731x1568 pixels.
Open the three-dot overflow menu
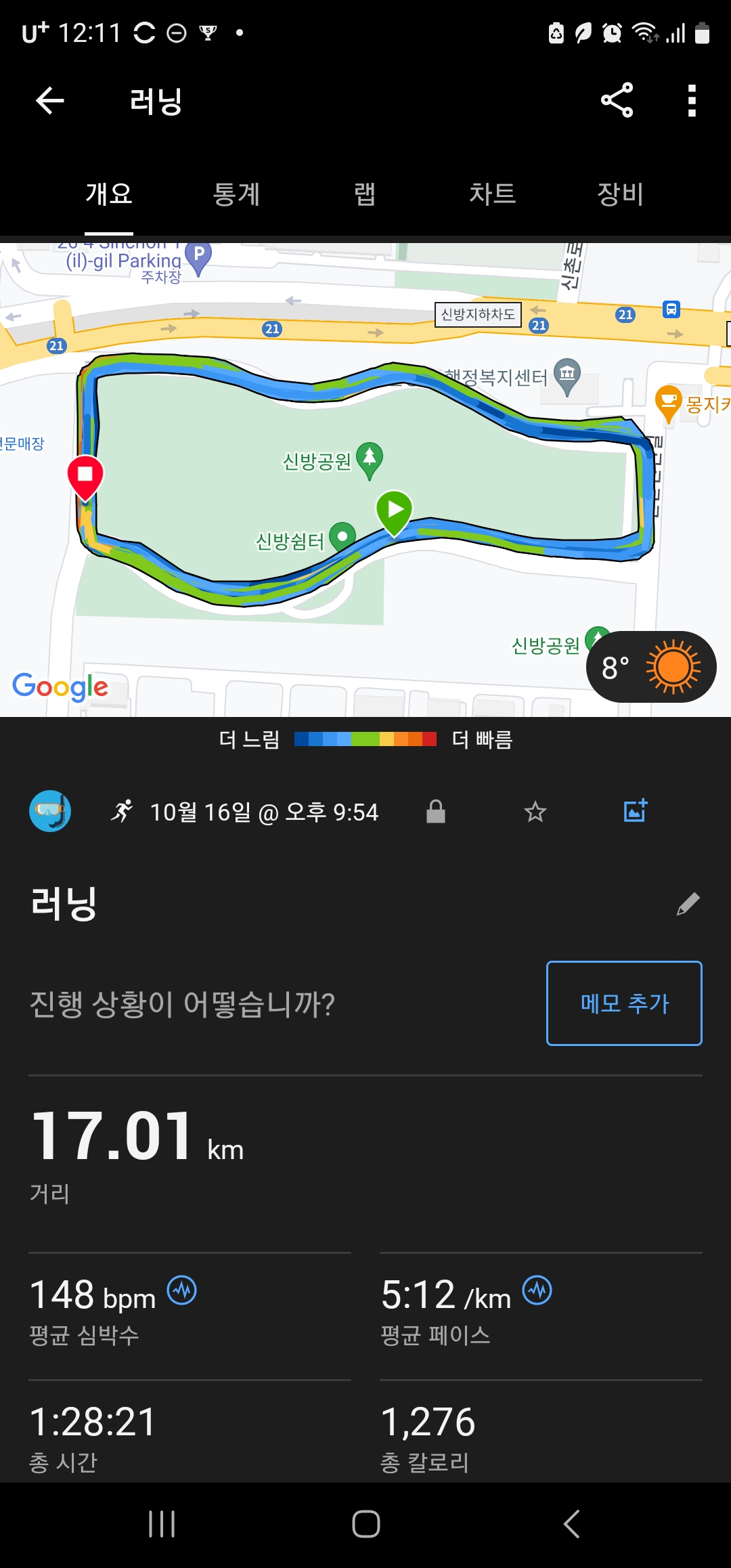(x=692, y=100)
